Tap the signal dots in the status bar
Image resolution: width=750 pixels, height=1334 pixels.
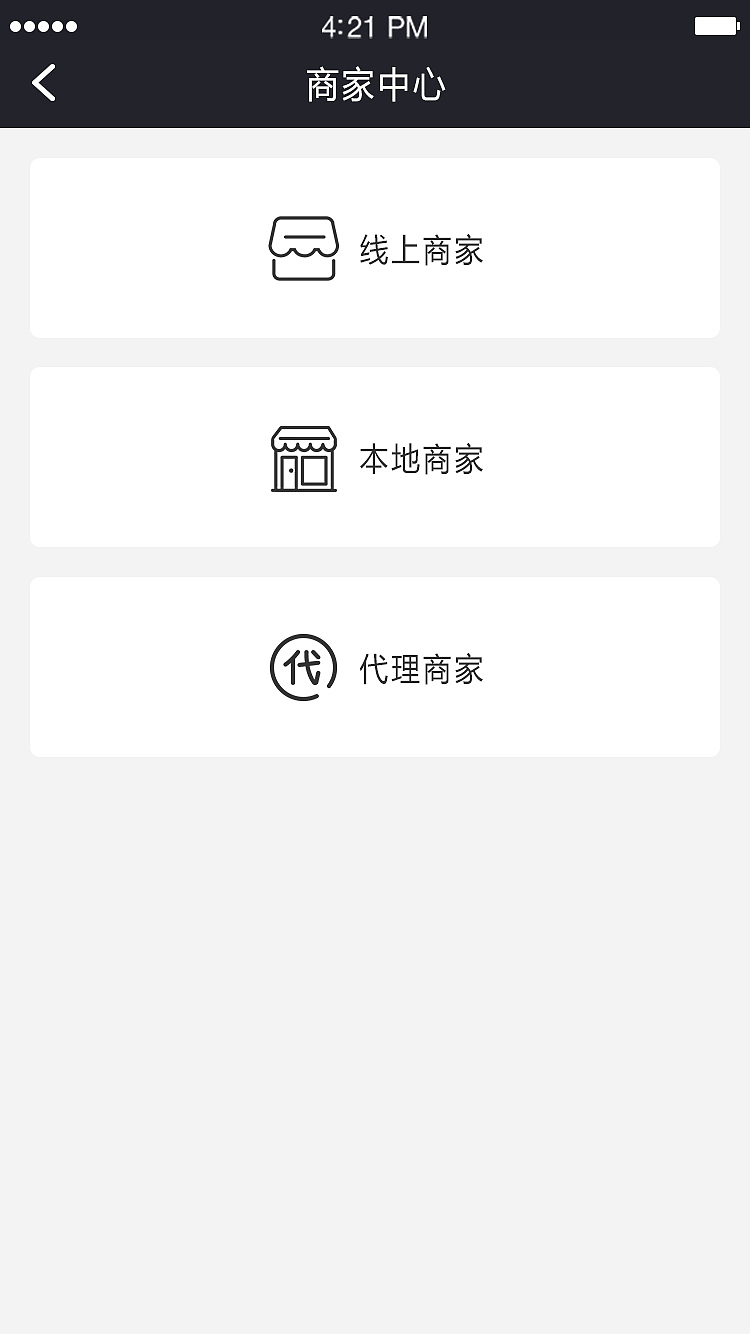(42, 27)
